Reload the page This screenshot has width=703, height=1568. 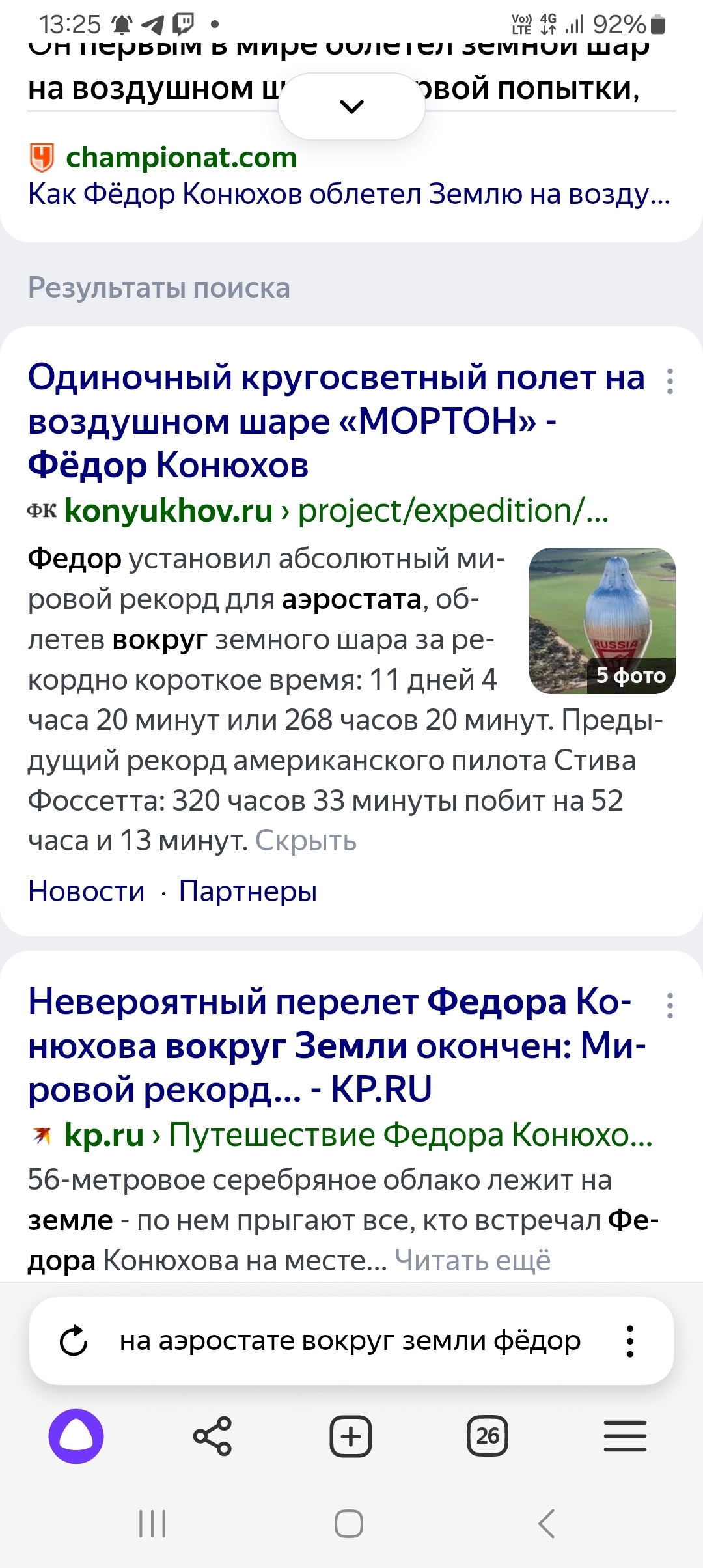pos(74,1341)
